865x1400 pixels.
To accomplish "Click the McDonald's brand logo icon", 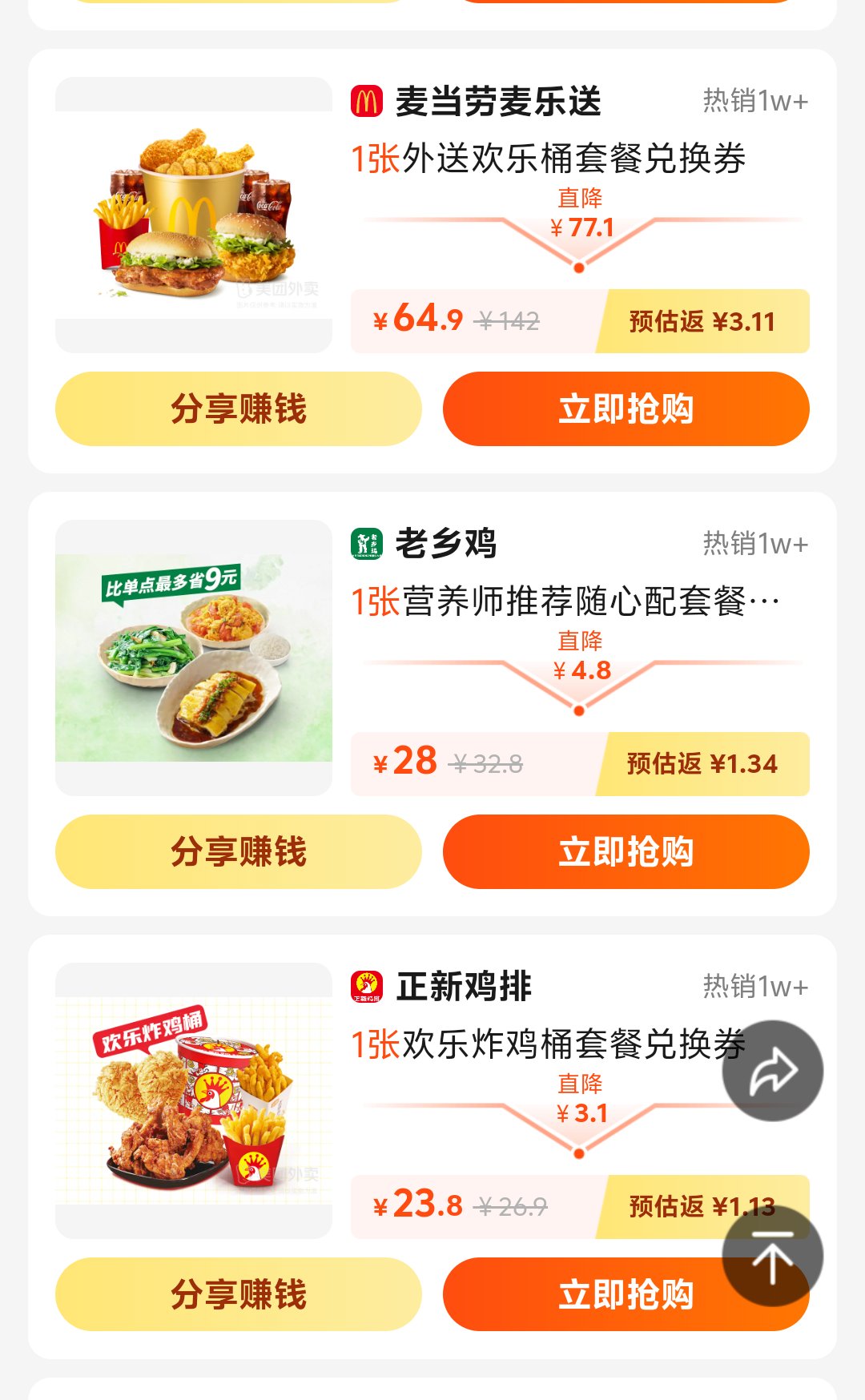I will click(x=367, y=99).
